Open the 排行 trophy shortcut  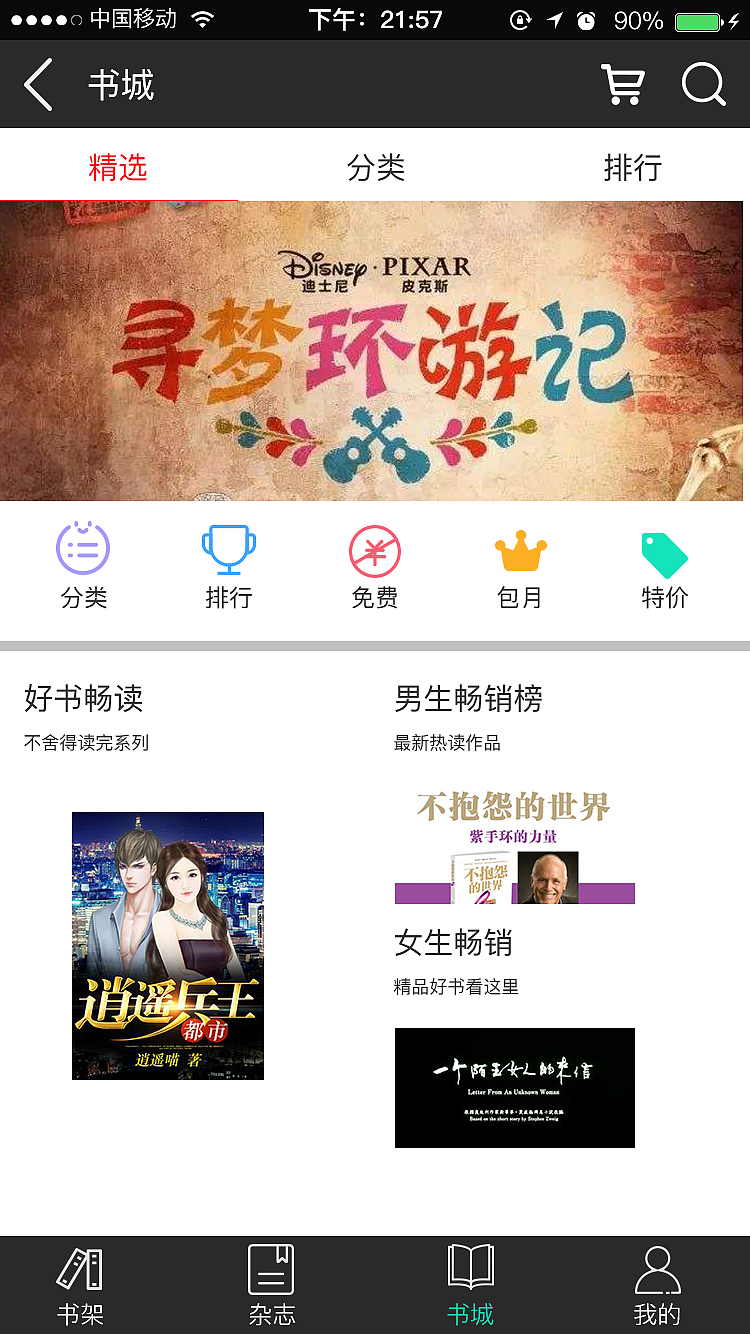click(228, 565)
